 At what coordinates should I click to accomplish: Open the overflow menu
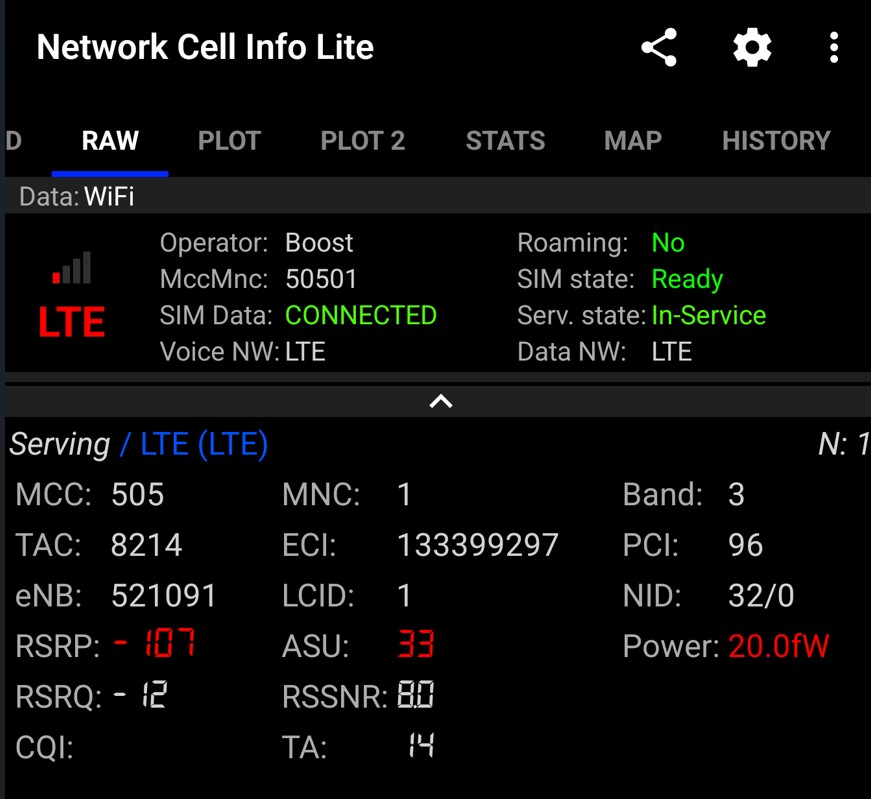(x=834, y=48)
